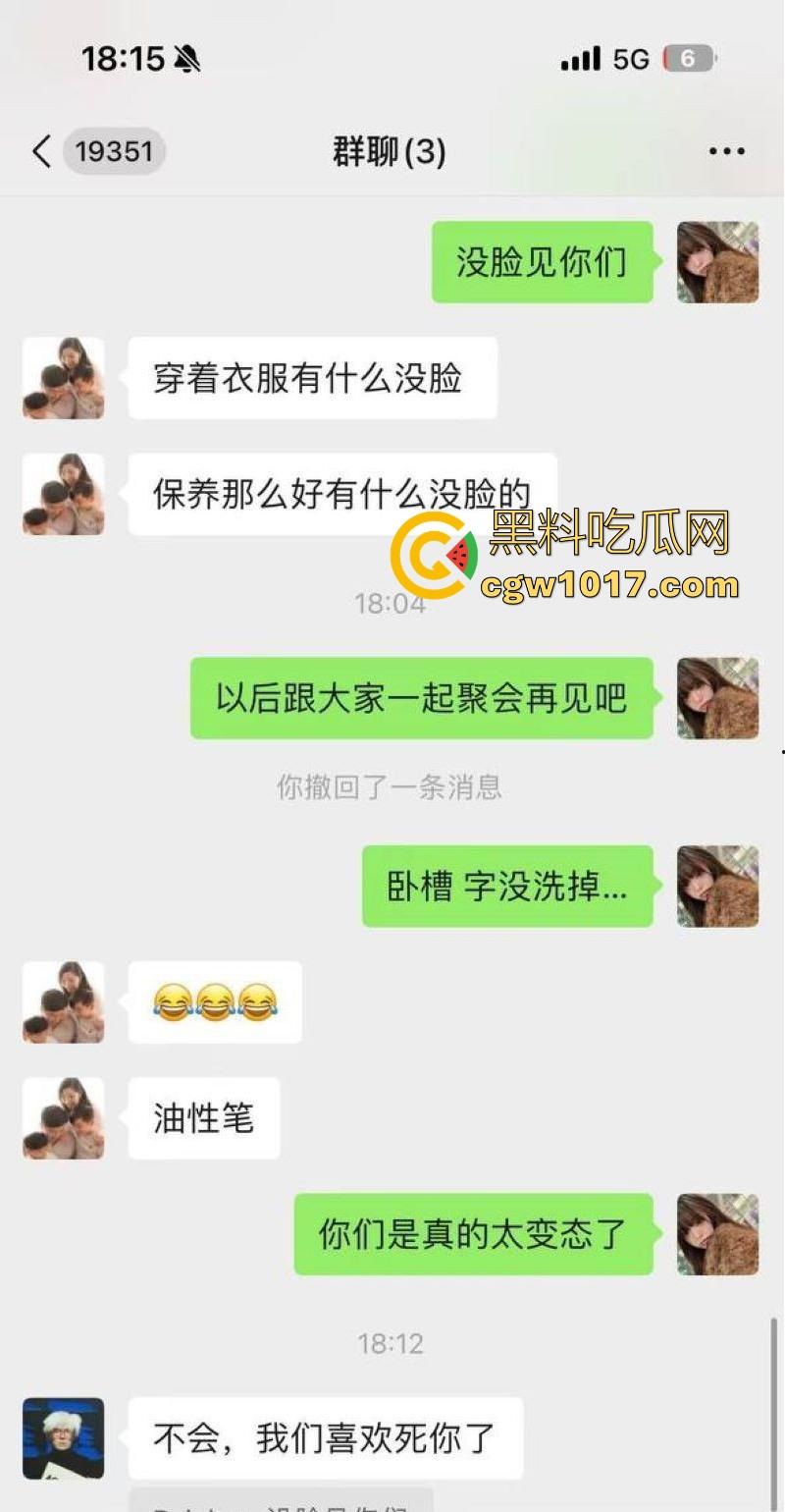
Task: Tap the cellular signal bars icon
Action: [x=581, y=59]
